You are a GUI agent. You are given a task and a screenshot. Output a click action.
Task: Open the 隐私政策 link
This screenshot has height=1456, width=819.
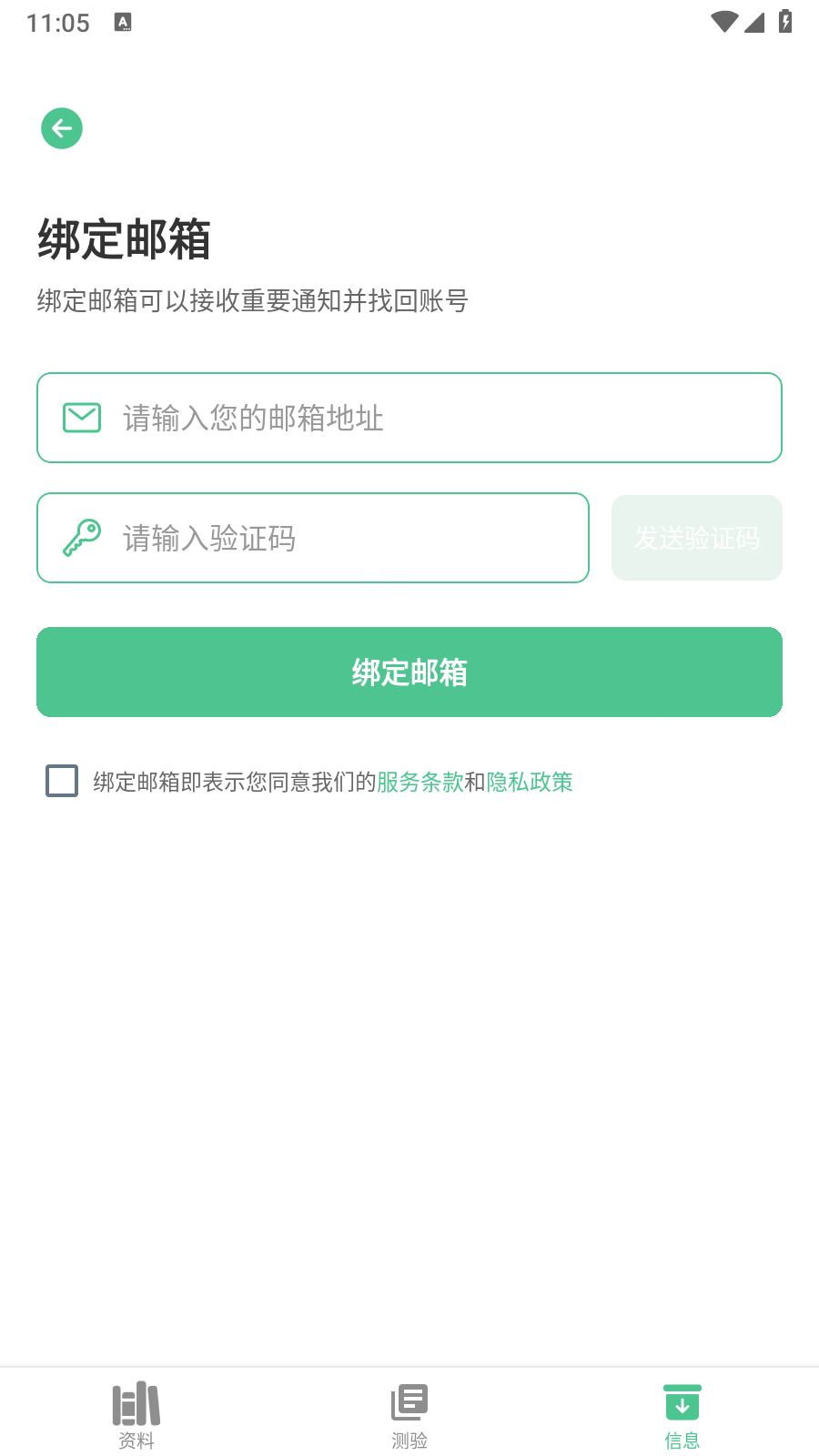[x=530, y=782]
